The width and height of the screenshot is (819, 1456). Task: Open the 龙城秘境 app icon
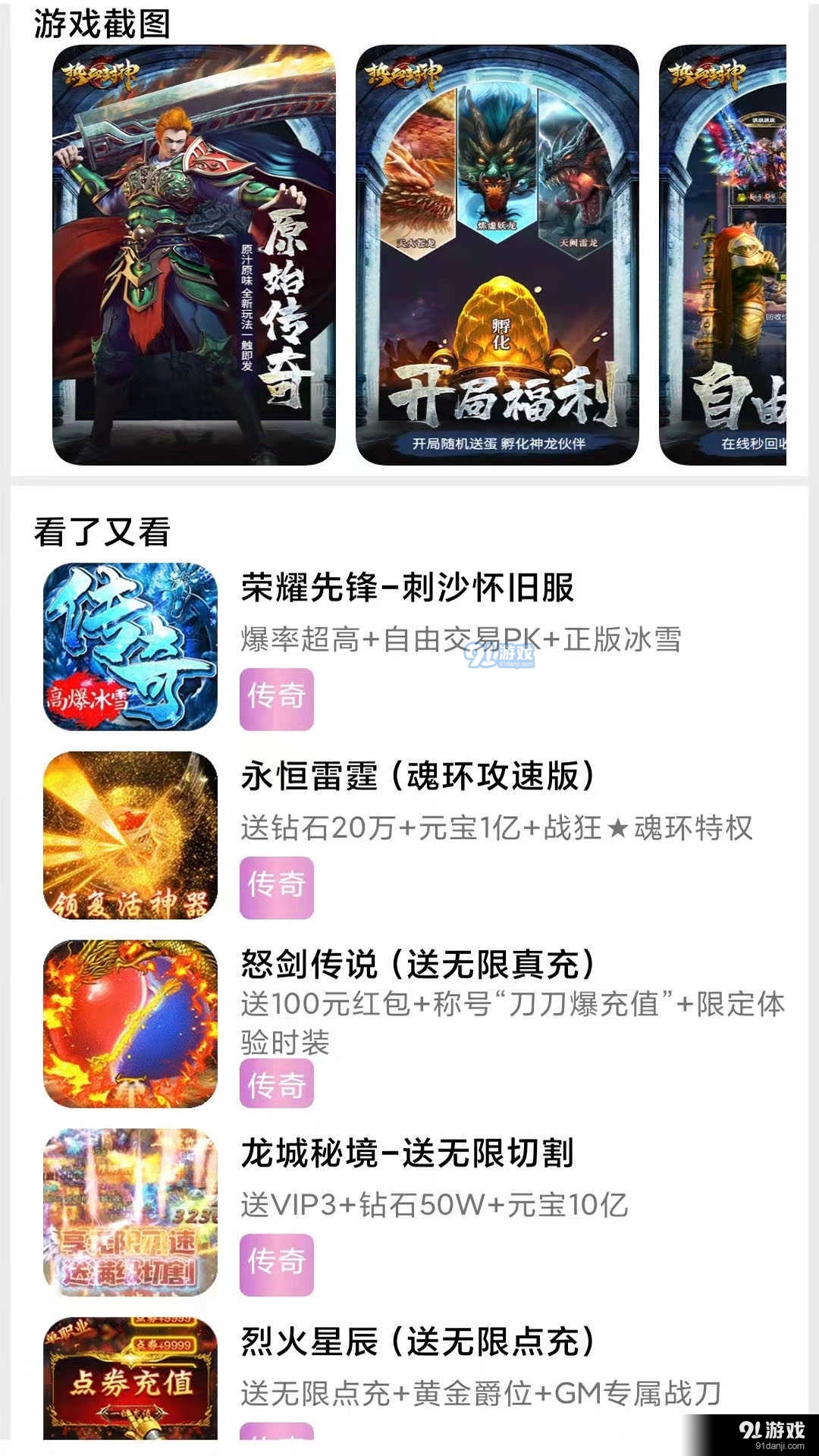pyautogui.click(x=129, y=1217)
